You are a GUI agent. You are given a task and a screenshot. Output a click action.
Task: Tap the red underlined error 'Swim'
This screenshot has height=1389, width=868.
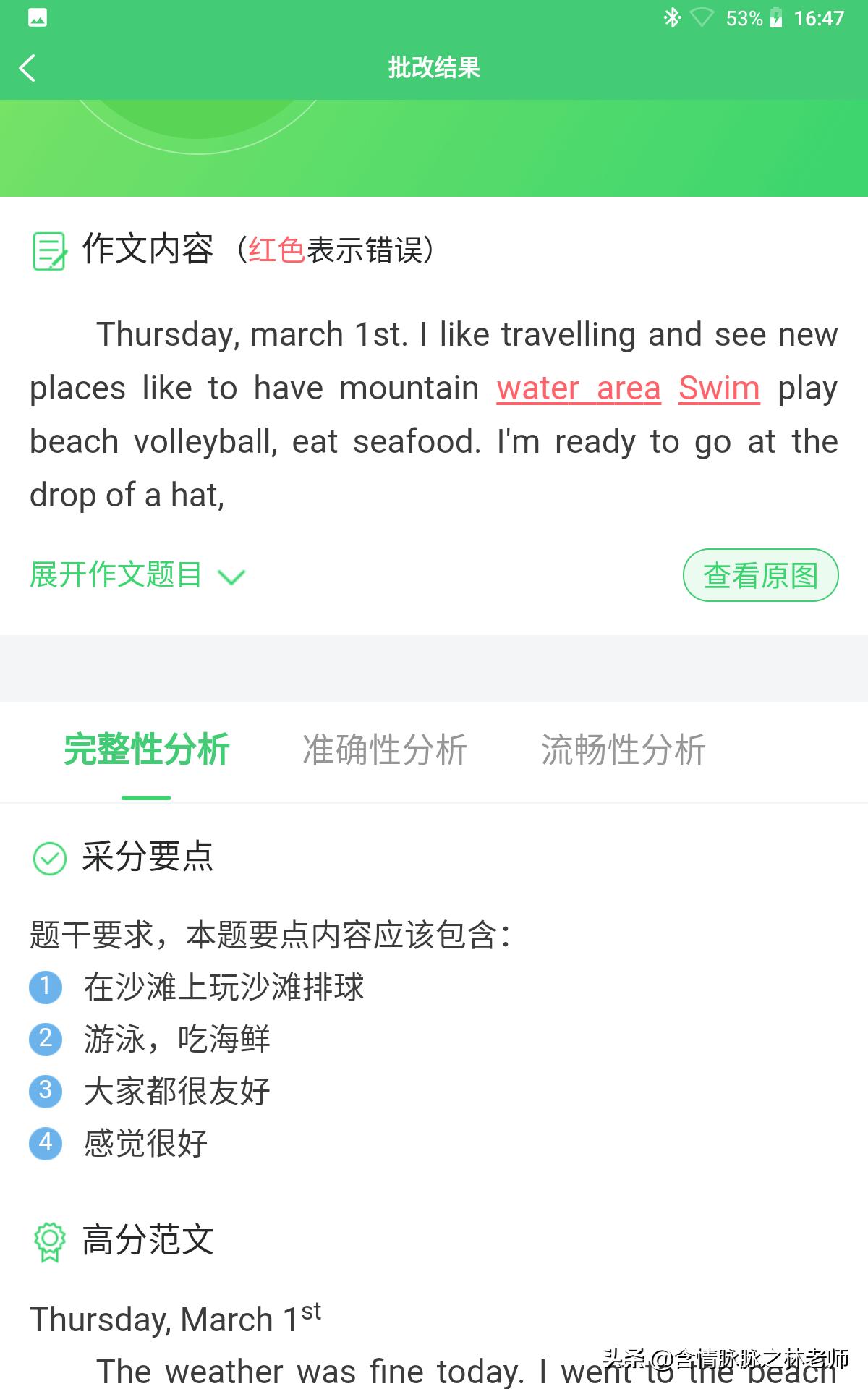(718, 388)
